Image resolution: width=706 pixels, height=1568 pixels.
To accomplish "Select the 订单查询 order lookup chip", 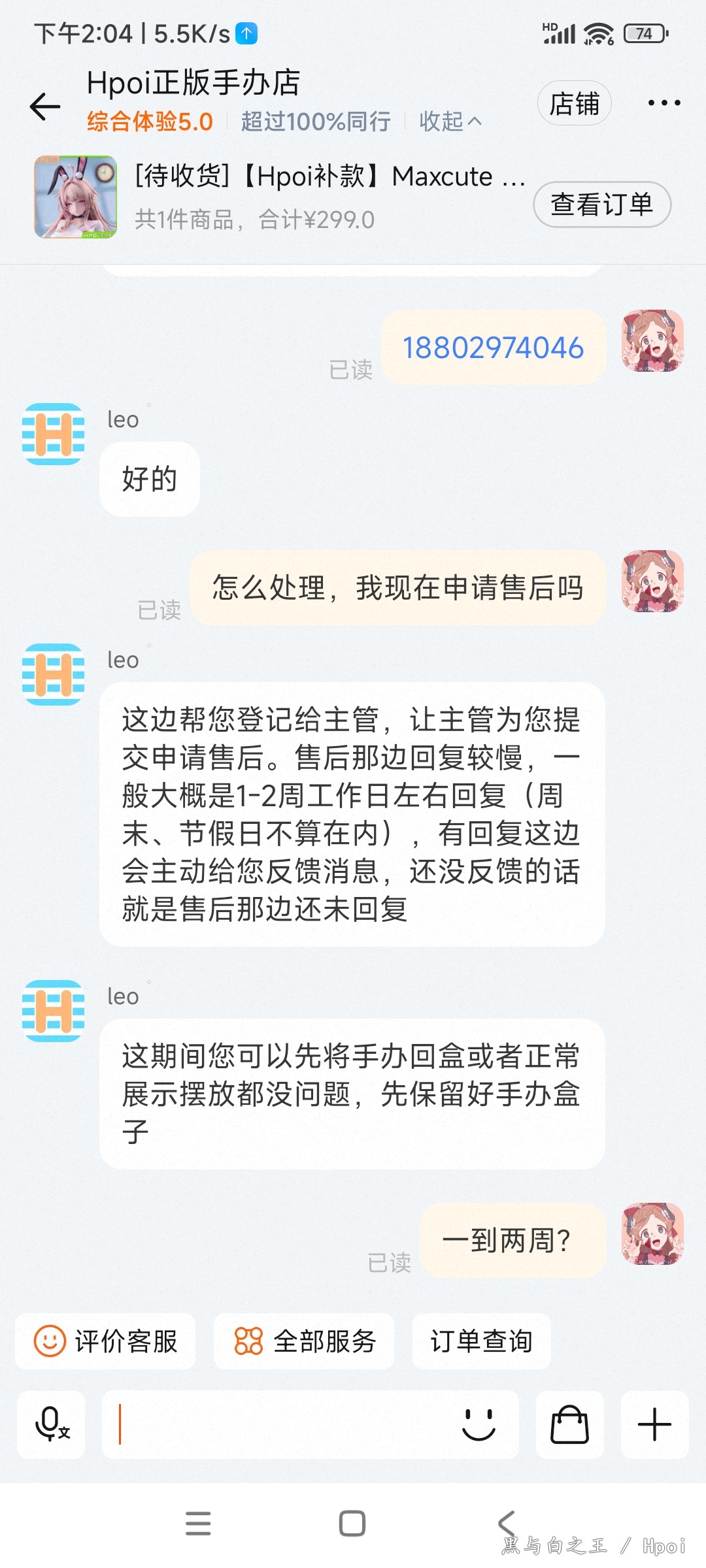I will 481,1341.
